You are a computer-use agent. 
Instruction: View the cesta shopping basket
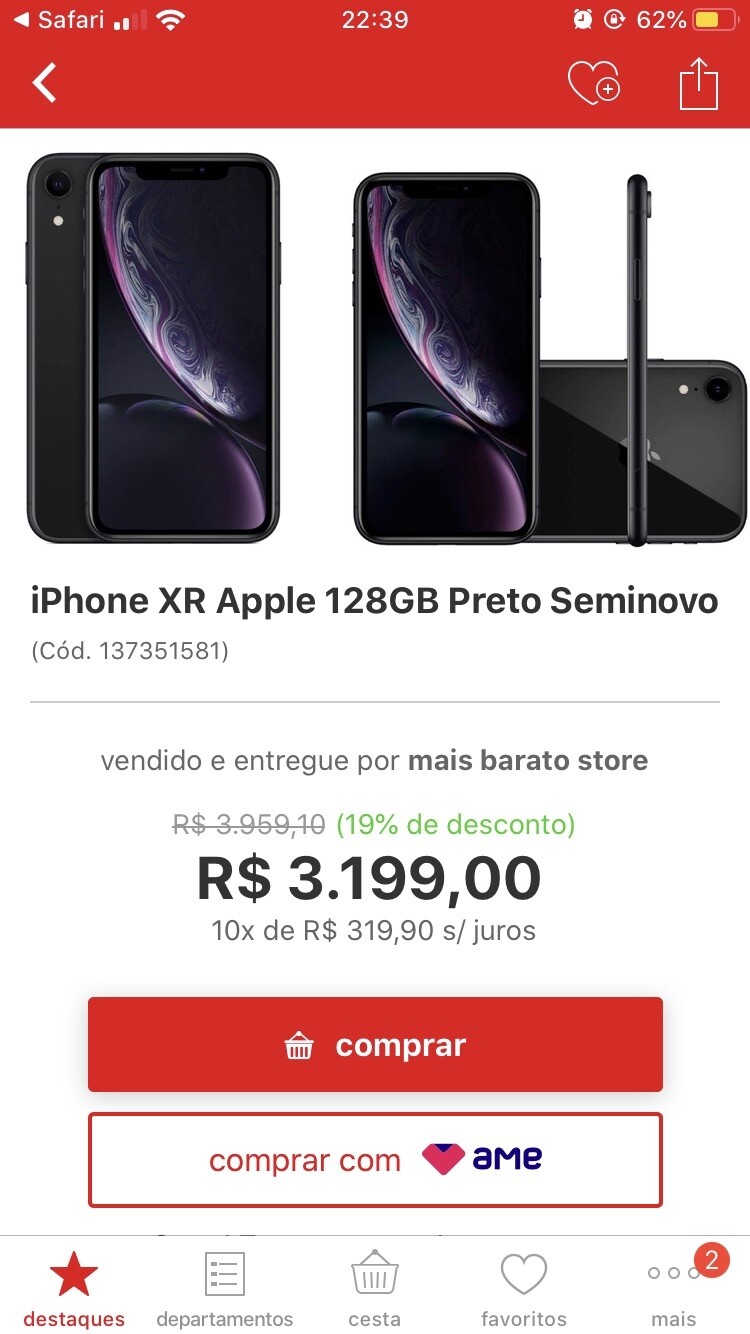point(375,1289)
